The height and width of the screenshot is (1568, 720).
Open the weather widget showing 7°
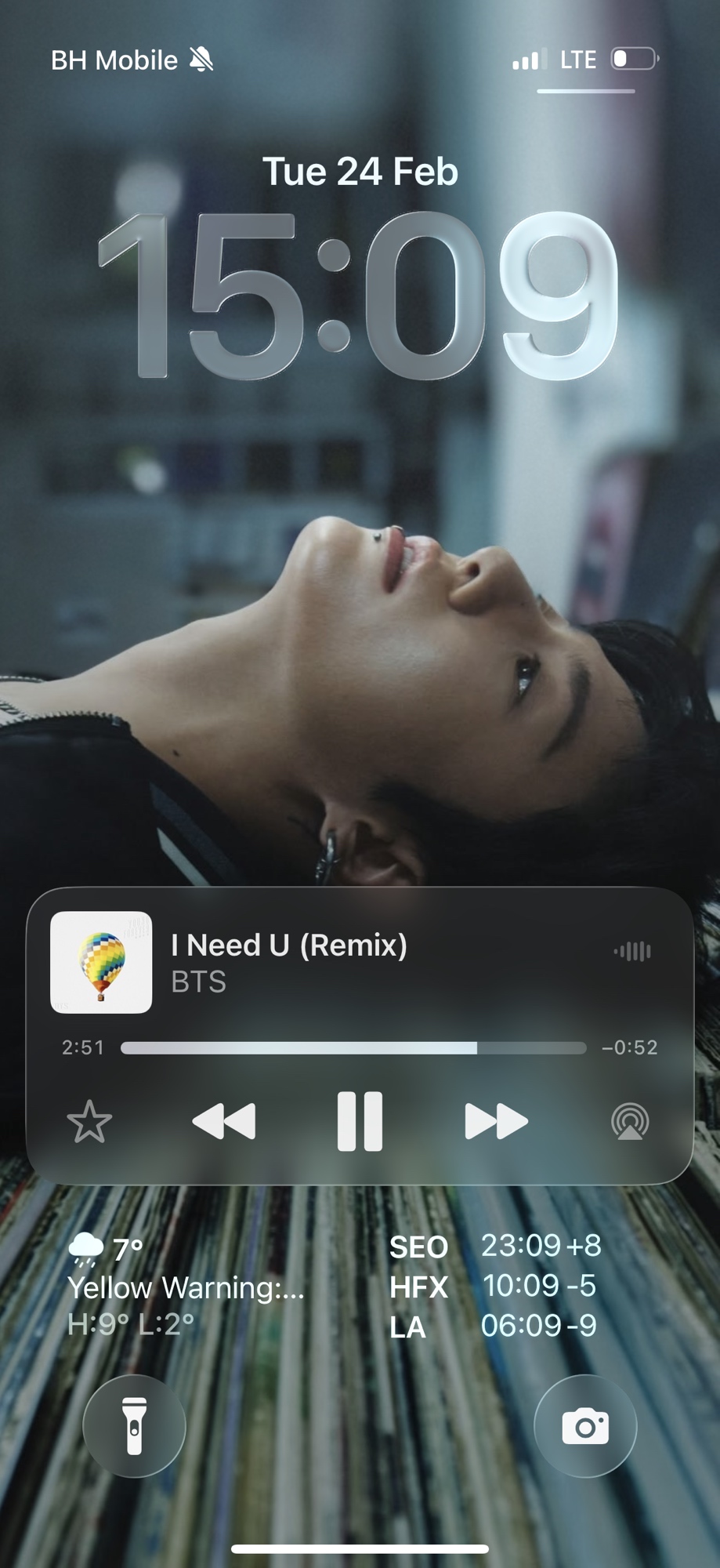point(186,1287)
